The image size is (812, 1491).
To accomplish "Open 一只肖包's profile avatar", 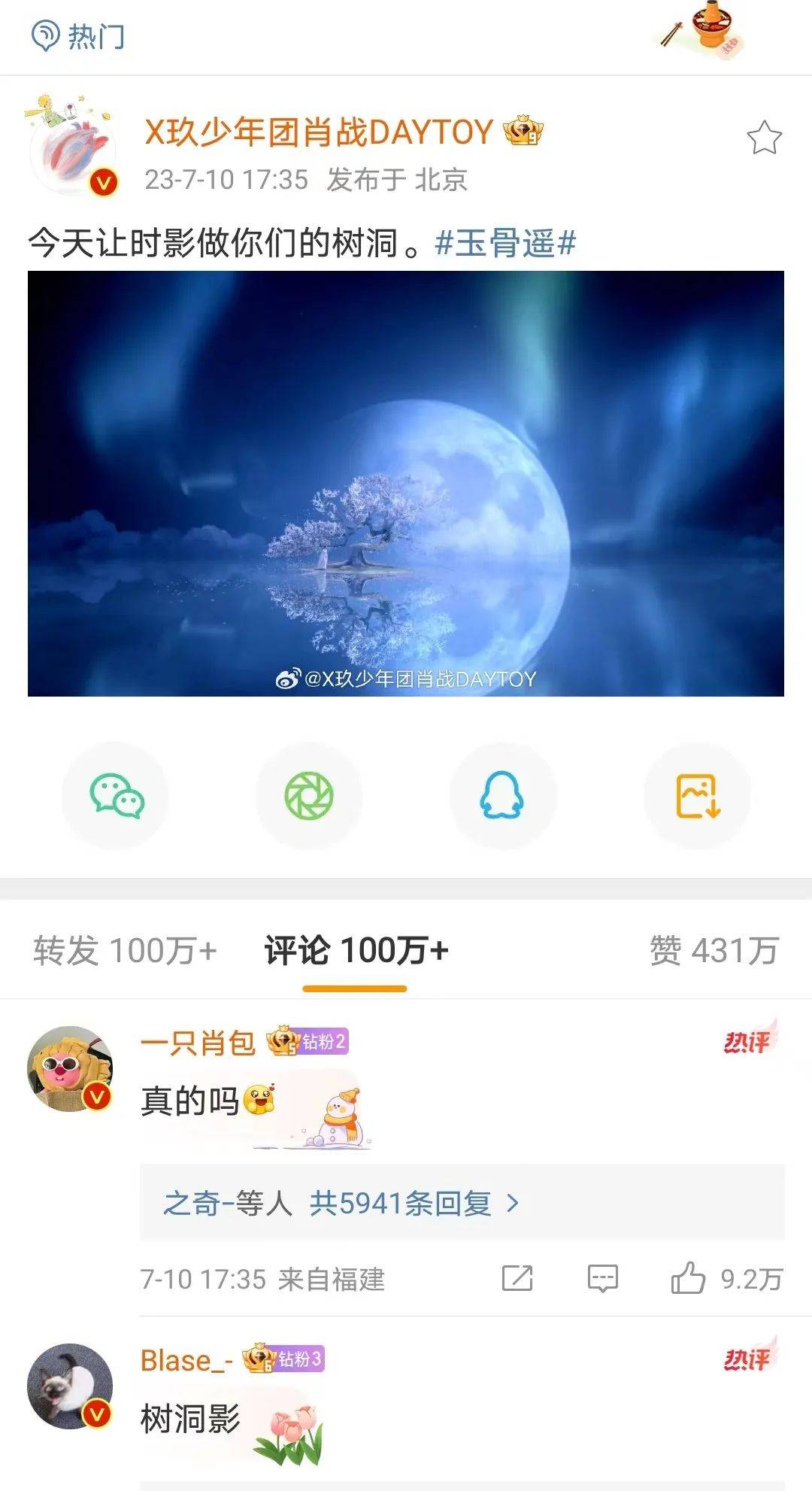I will (70, 1068).
